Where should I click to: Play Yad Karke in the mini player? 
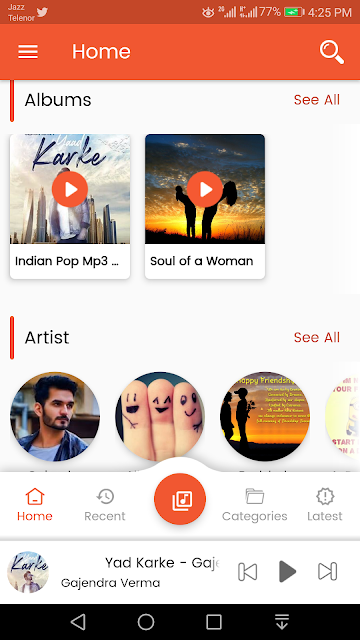[287, 571]
